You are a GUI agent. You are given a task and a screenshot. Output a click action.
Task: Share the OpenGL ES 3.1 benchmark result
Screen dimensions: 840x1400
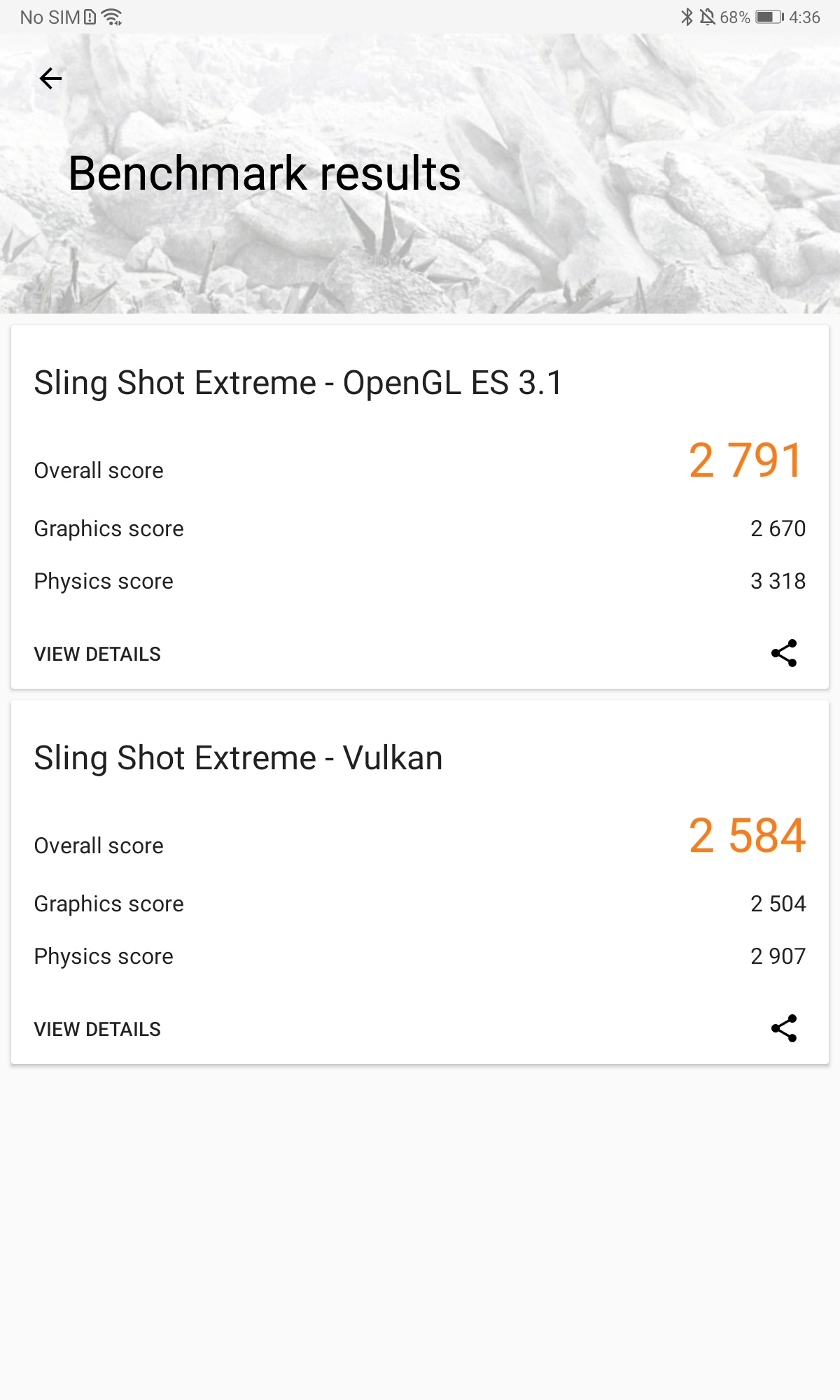(784, 653)
